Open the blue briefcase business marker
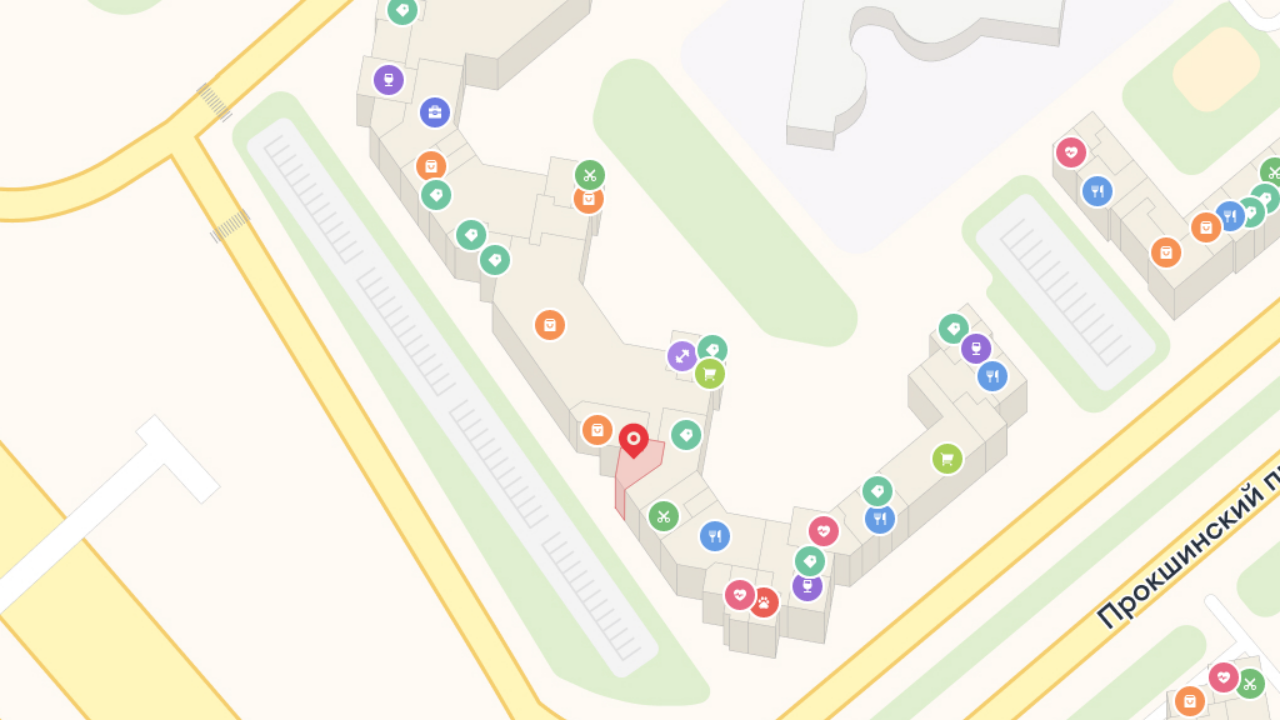Screen dimensions: 1280x720 pos(435,112)
